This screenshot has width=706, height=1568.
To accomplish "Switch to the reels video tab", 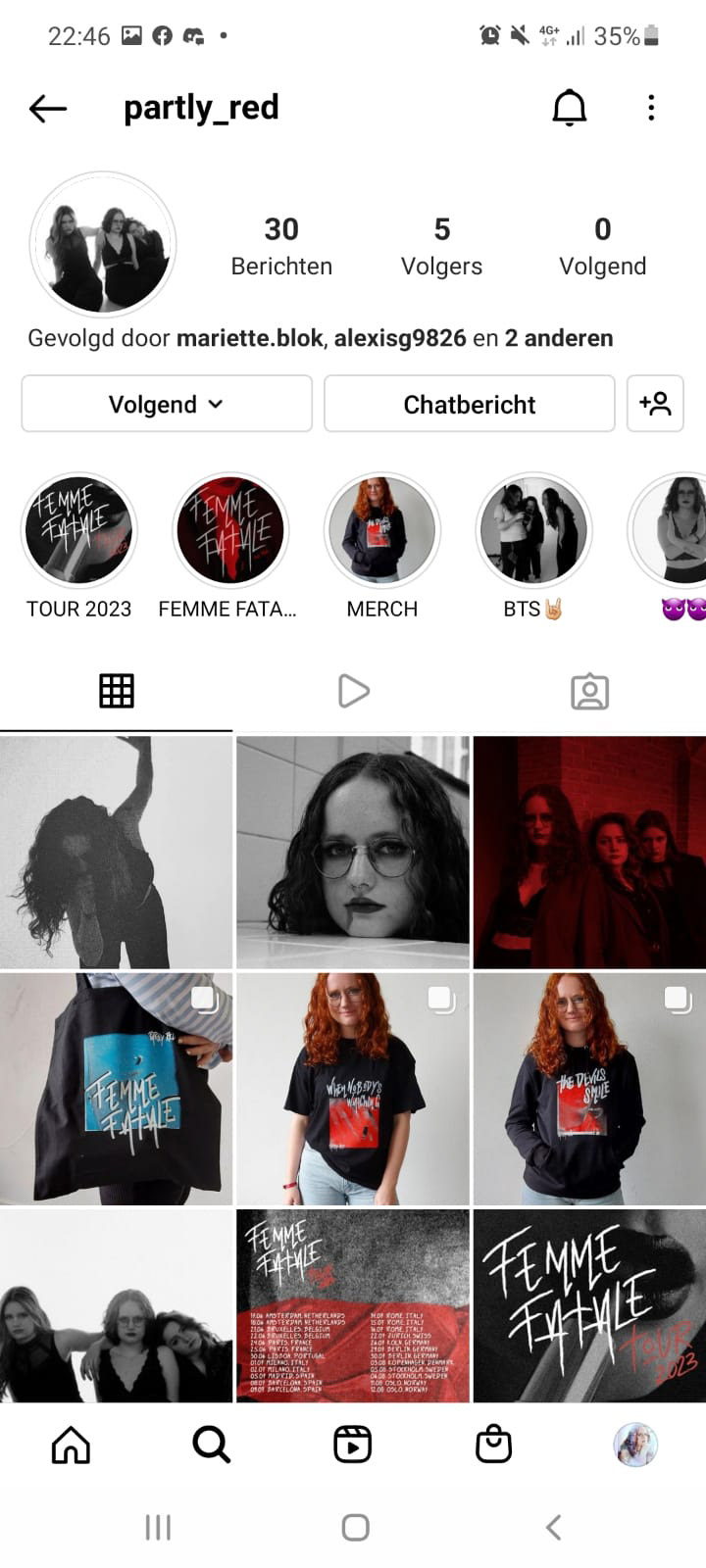I will 353,691.
